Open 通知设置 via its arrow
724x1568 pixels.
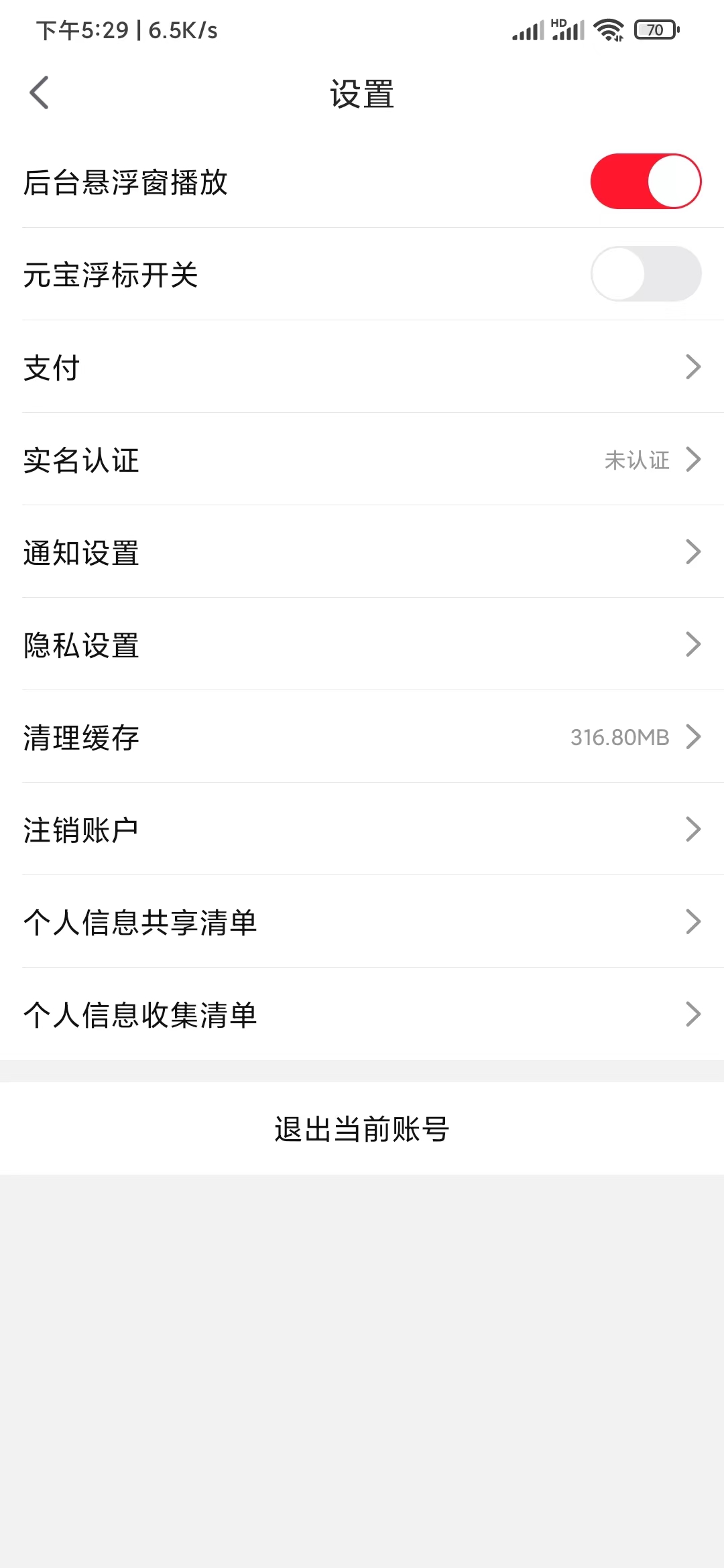click(x=694, y=551)
